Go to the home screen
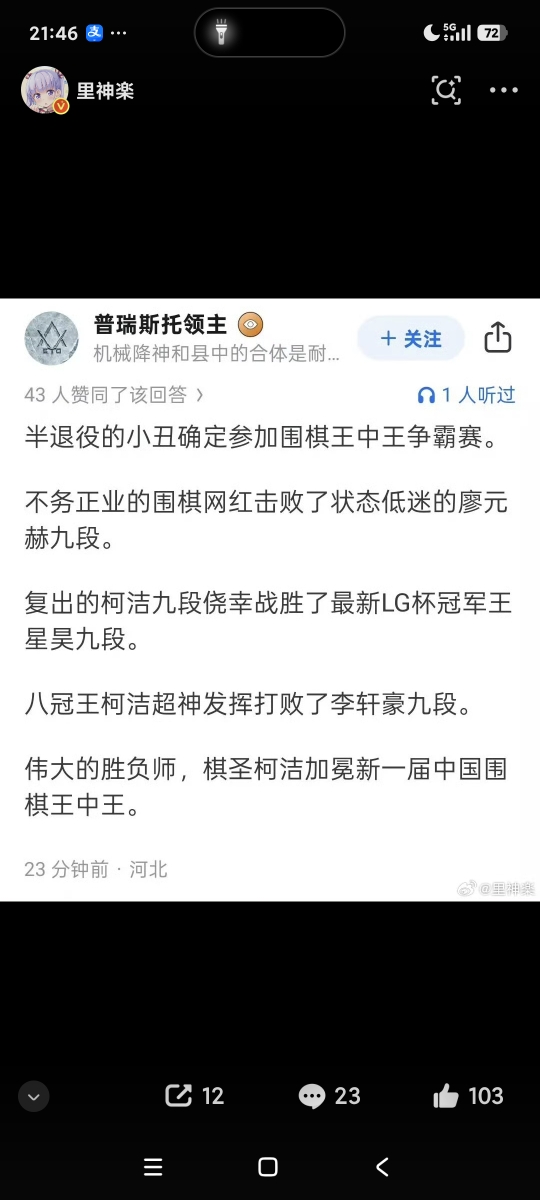The width and height of the screenshot is (540, 1200). pos(268,1166)
